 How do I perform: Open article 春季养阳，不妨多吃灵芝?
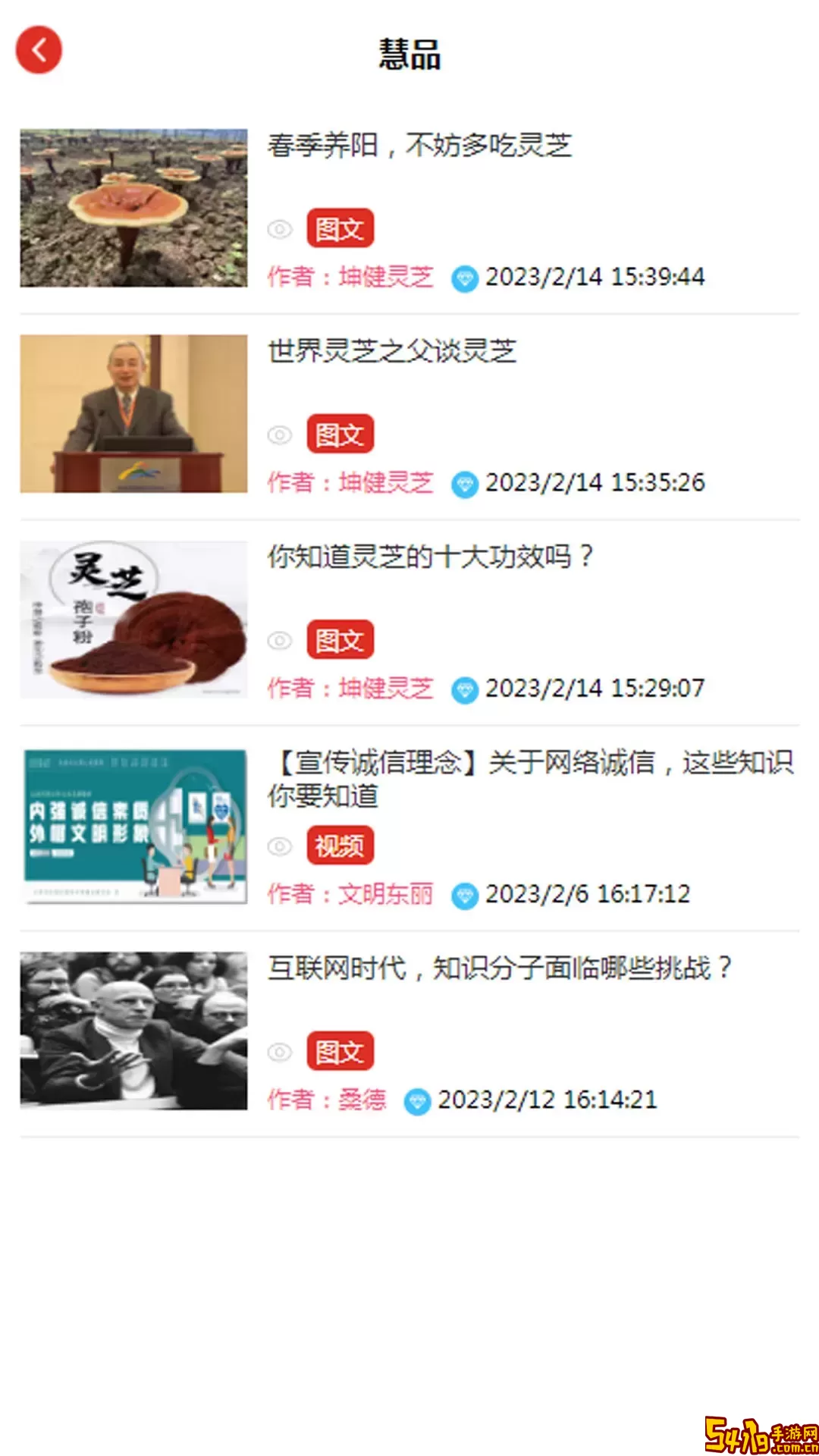tap(419, 145)
